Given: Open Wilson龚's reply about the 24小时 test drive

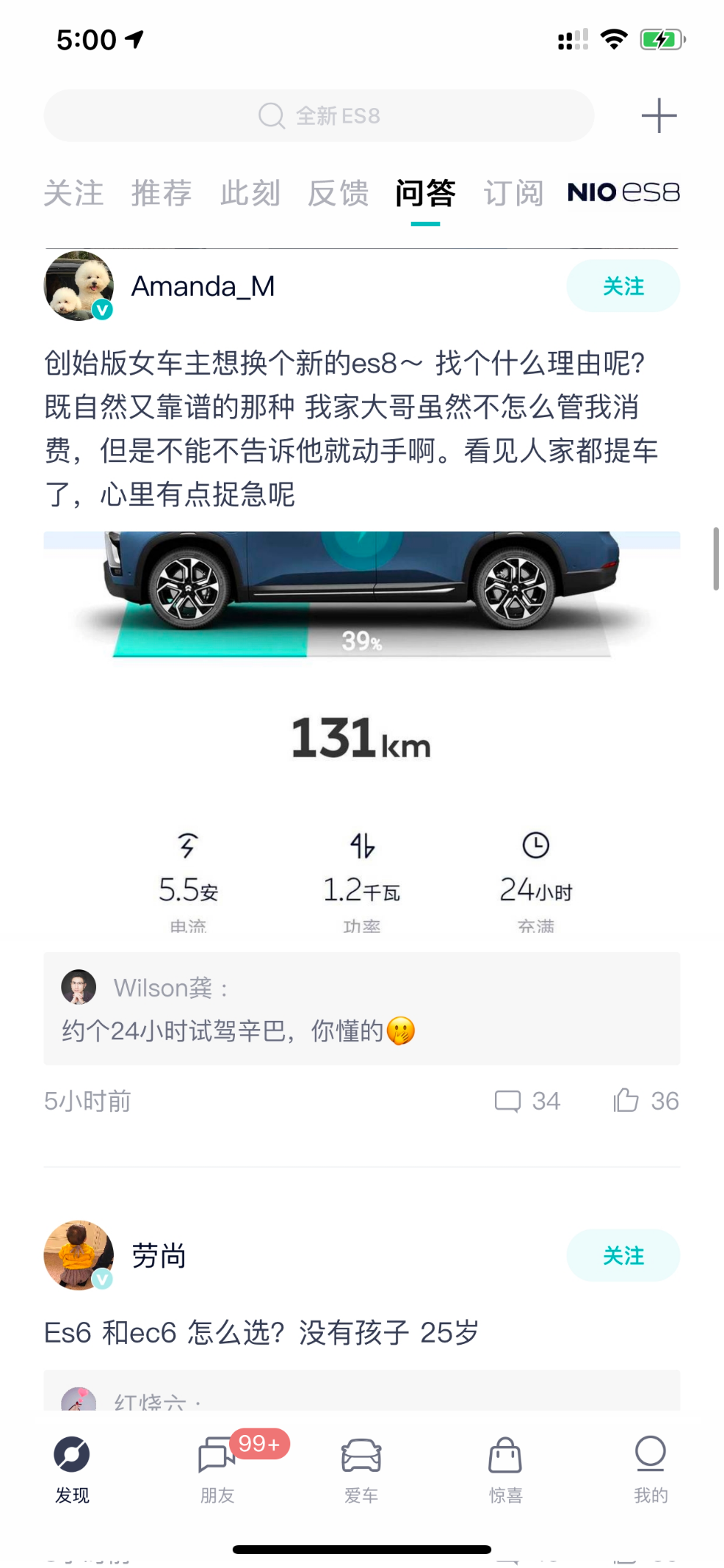Looking at the screenshot, I should 361,1009.
